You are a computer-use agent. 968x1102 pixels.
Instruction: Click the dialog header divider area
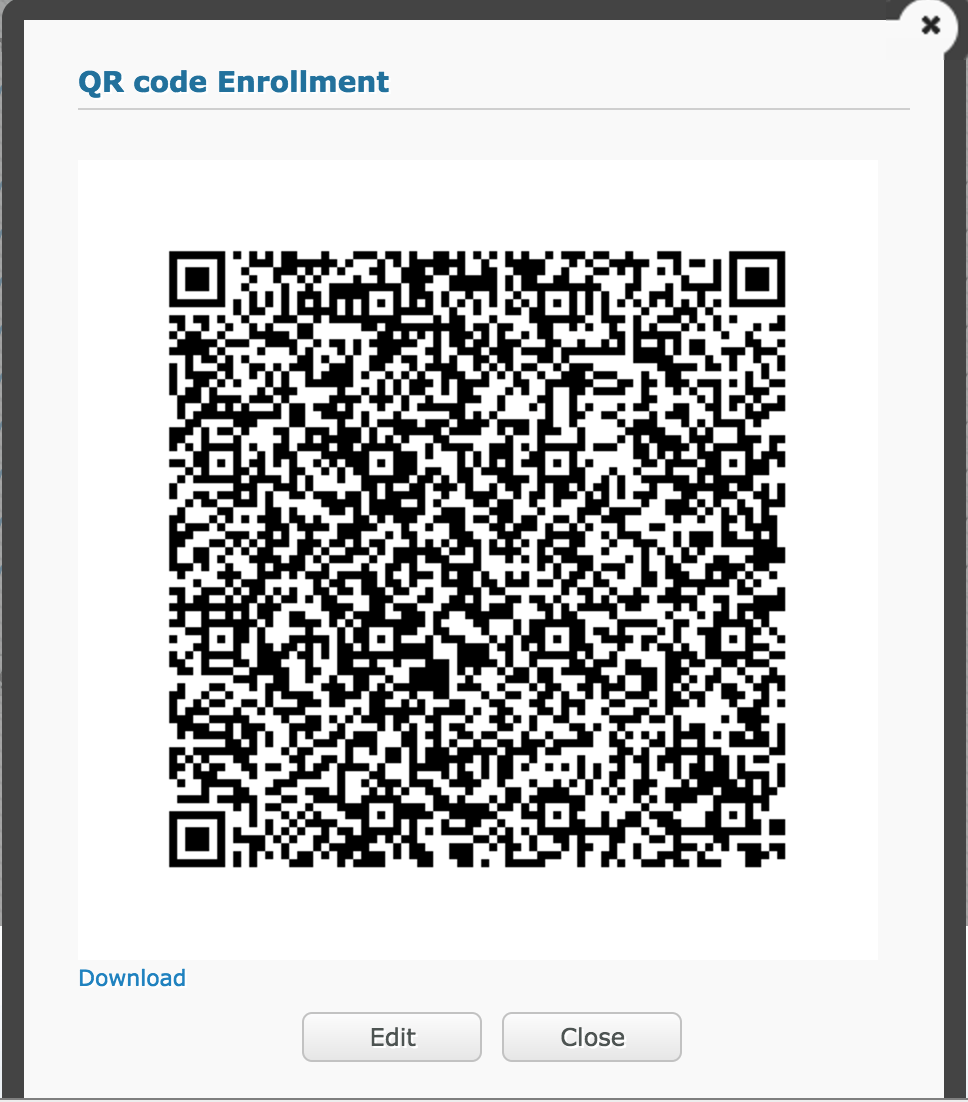pos(494,108)
